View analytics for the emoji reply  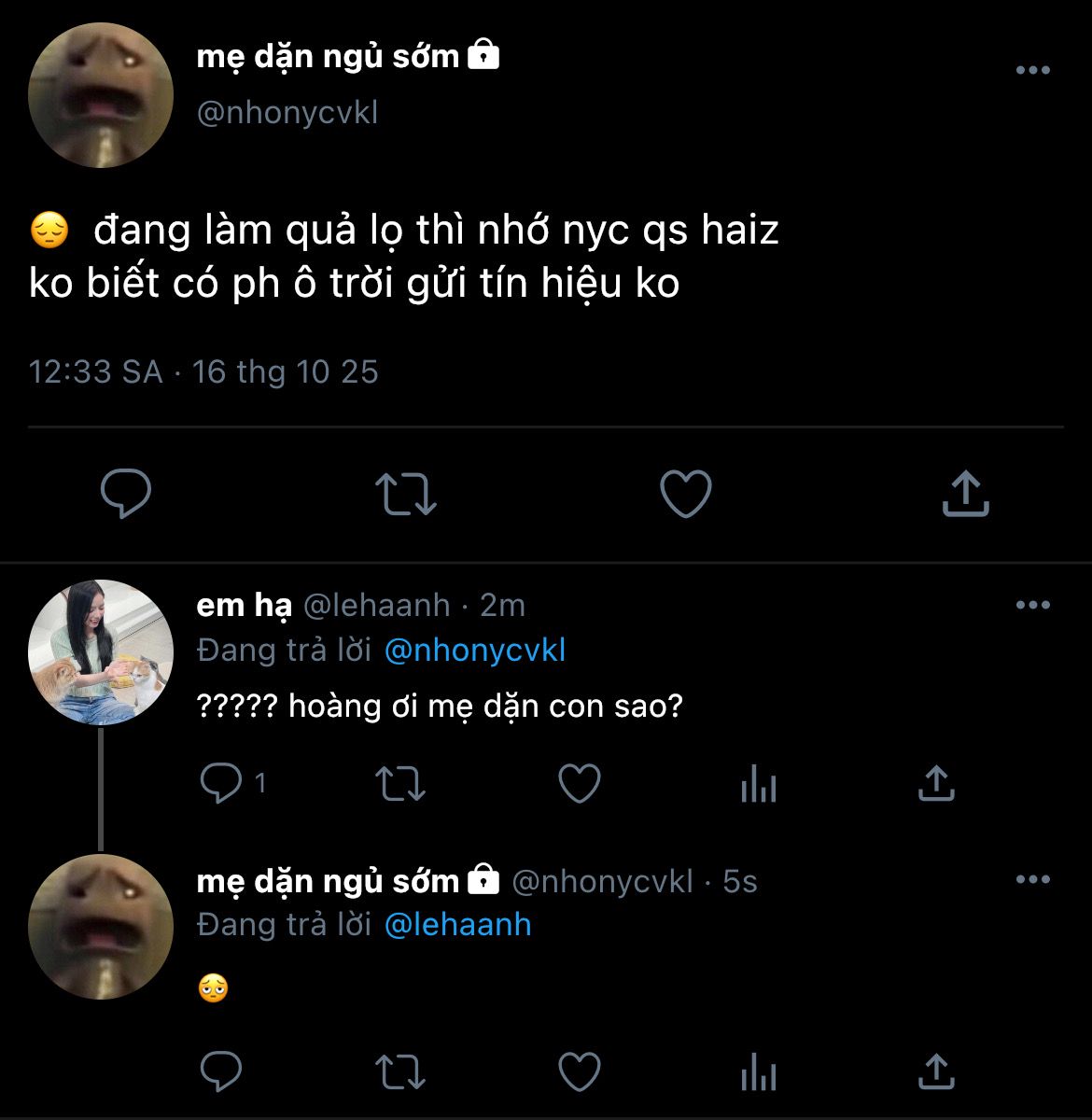pos(758,1073)
